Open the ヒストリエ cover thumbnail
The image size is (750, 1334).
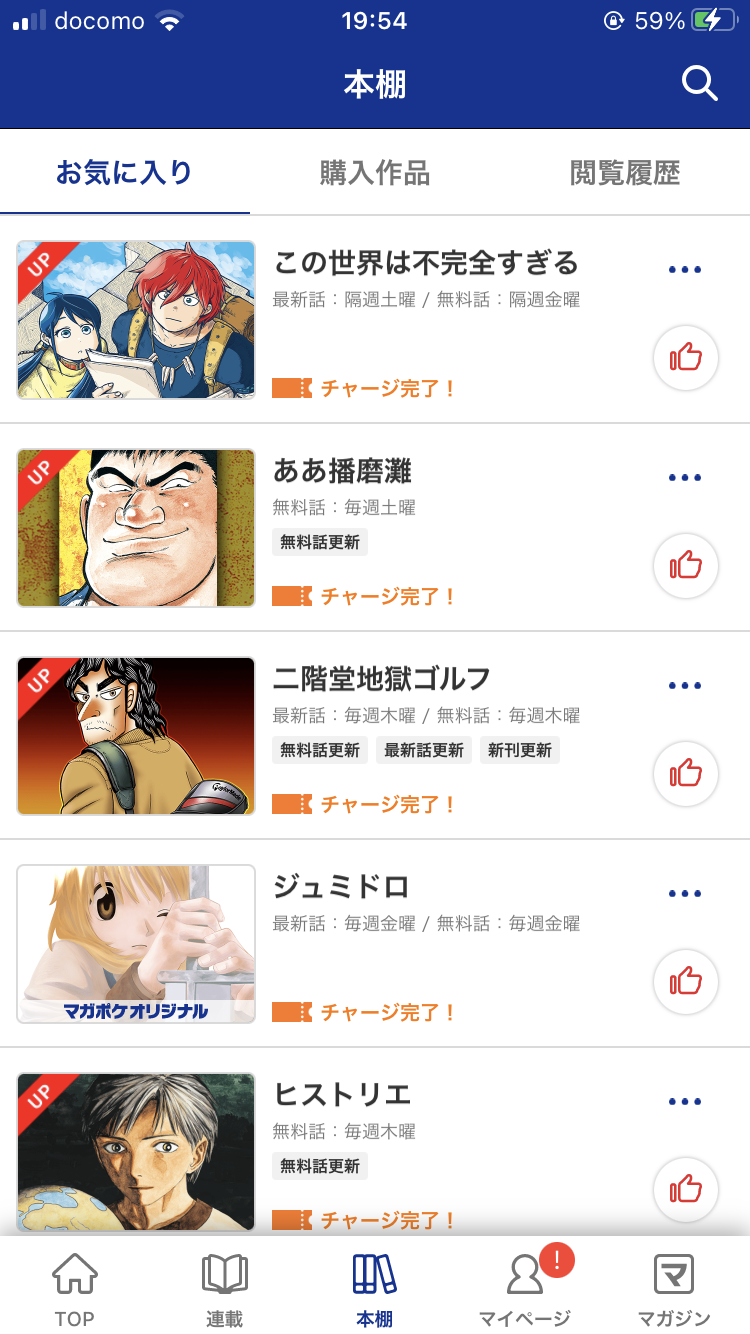pyautogui.click(x=136, y=1150)
